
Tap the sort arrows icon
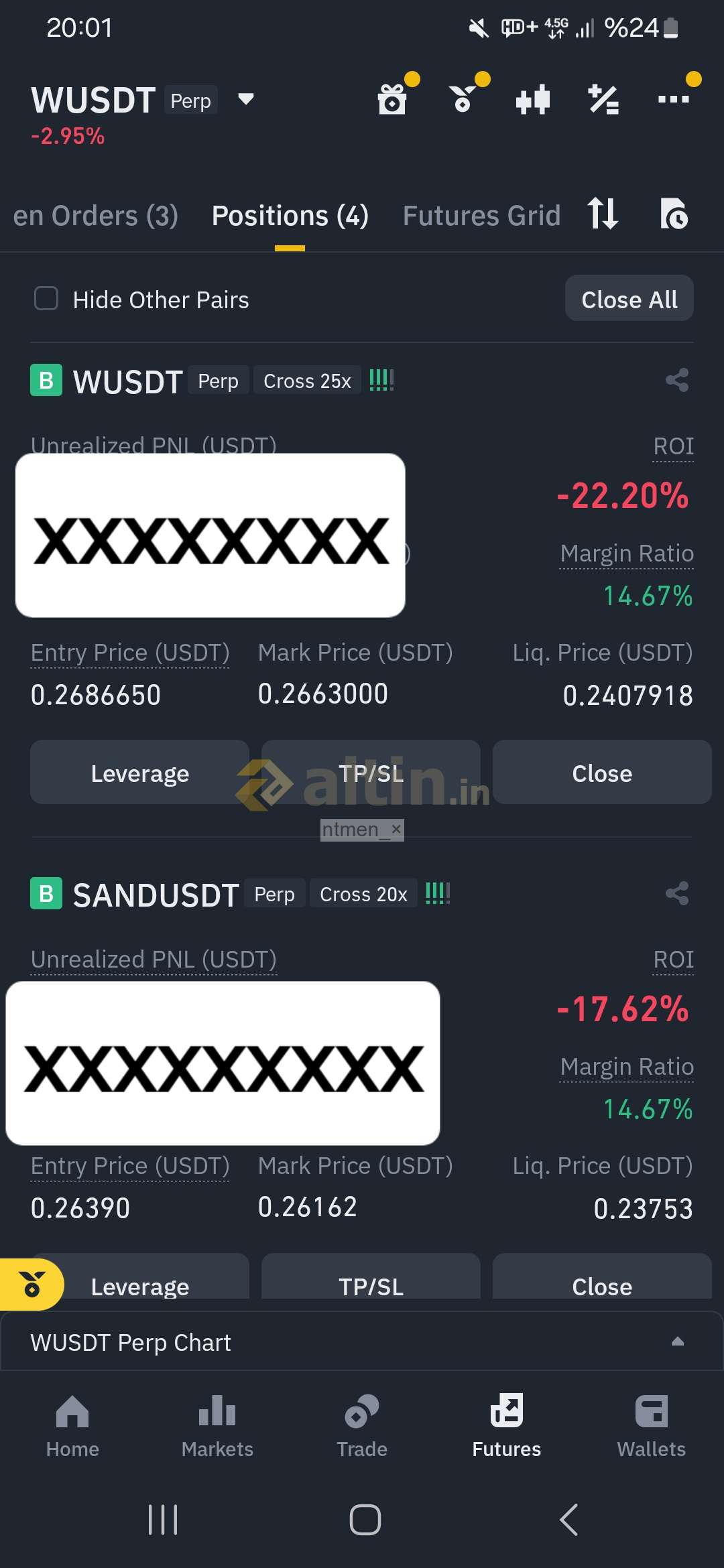pos(602,214)
